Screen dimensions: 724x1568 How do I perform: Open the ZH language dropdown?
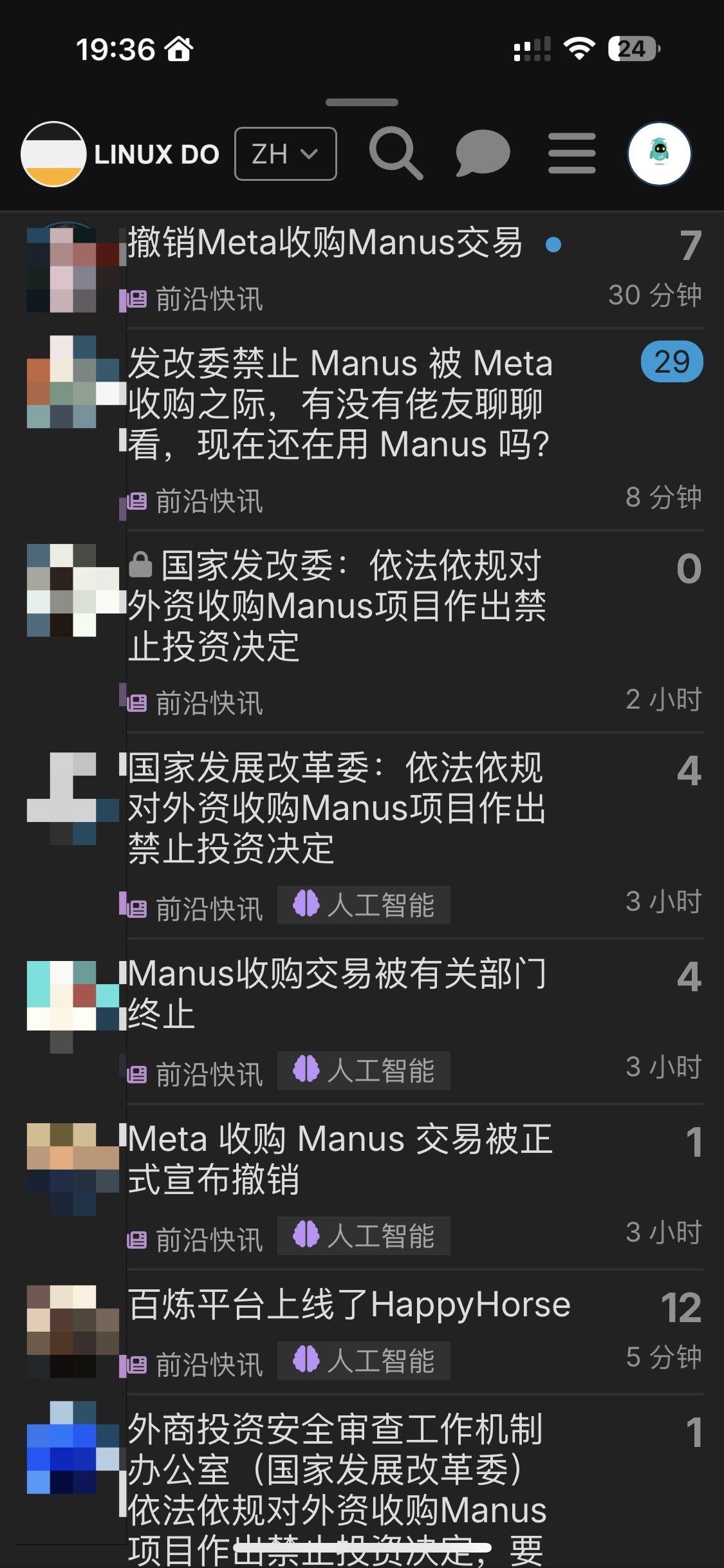(285, 154)
